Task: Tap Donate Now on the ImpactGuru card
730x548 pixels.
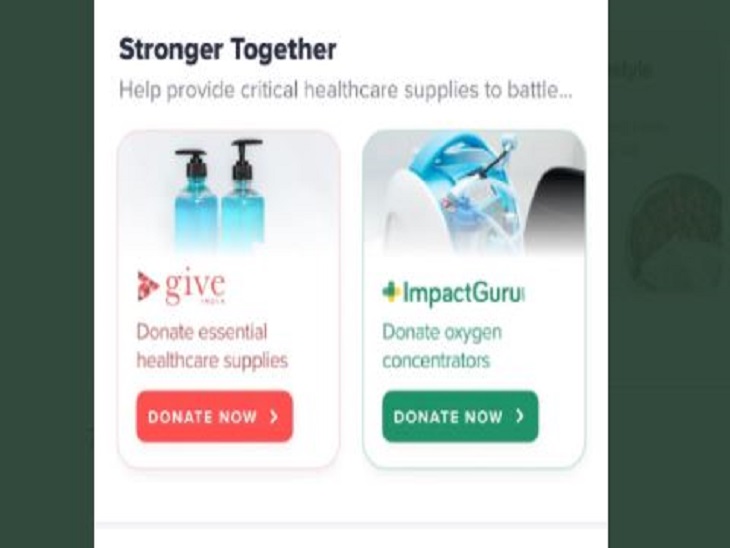Action: pos(459,416)
